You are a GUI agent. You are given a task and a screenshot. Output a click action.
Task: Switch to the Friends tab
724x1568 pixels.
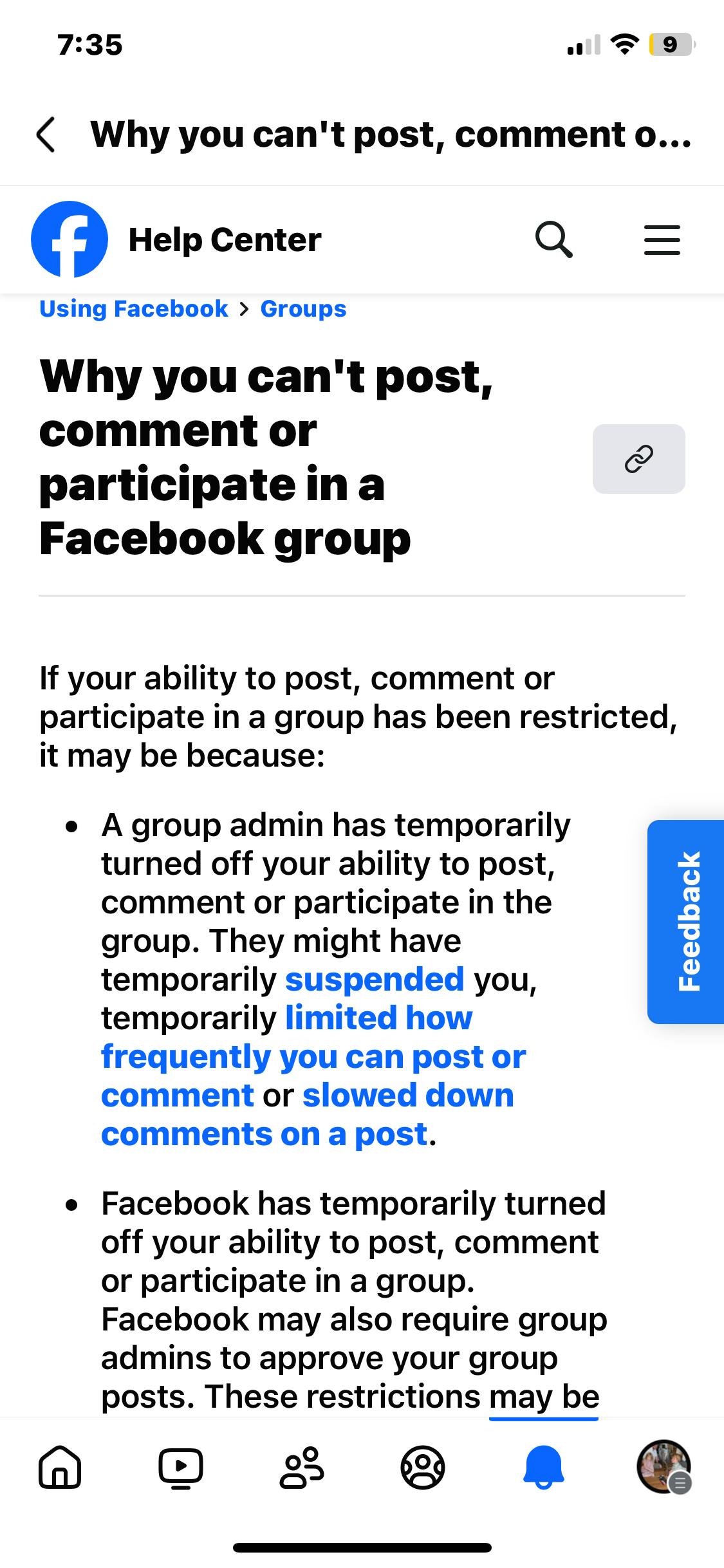(302, 1468)
